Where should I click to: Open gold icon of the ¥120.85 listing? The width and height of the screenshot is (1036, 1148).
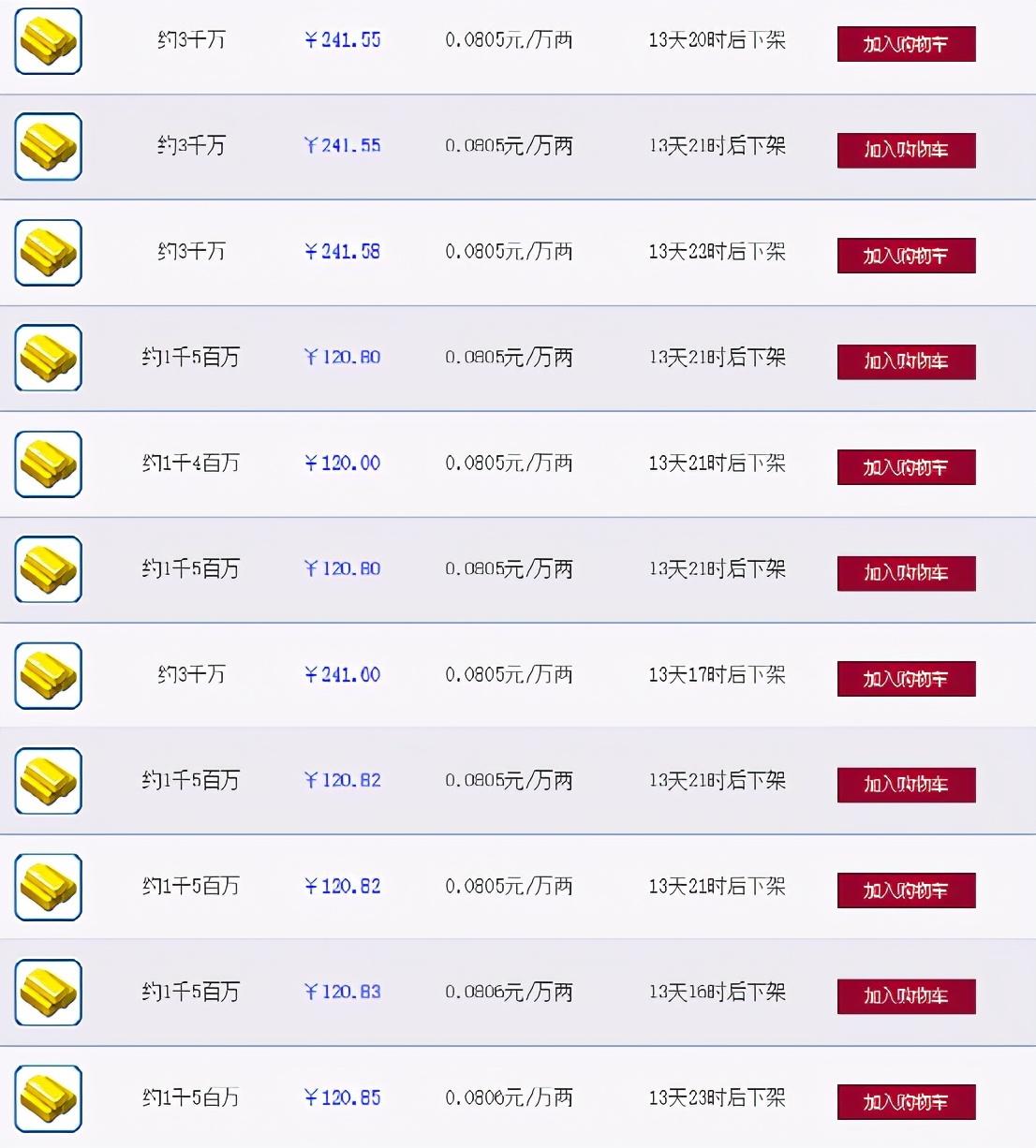click(x=49, y=1098)
